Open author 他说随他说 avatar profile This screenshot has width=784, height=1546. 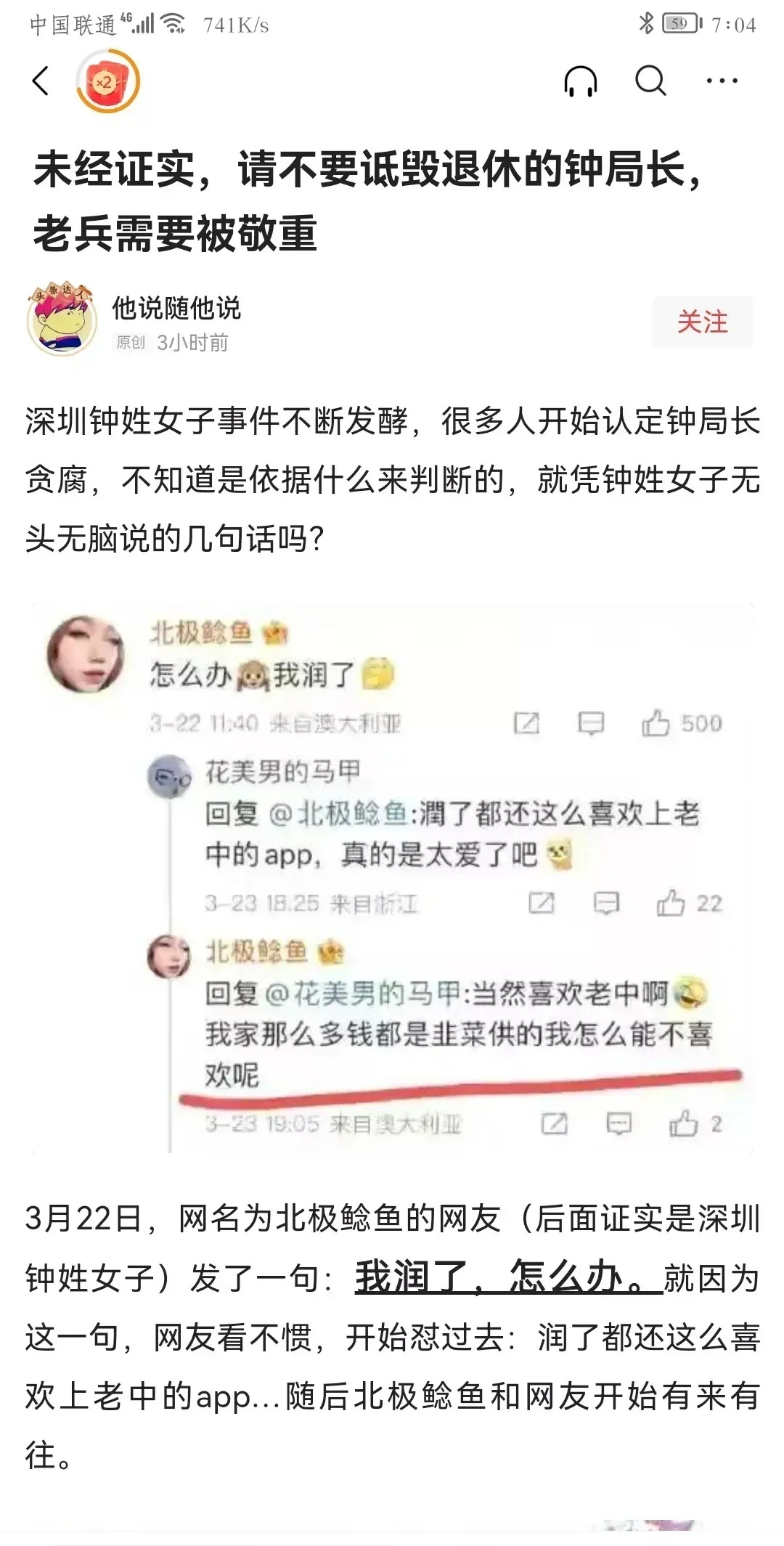tap(62, 319)
